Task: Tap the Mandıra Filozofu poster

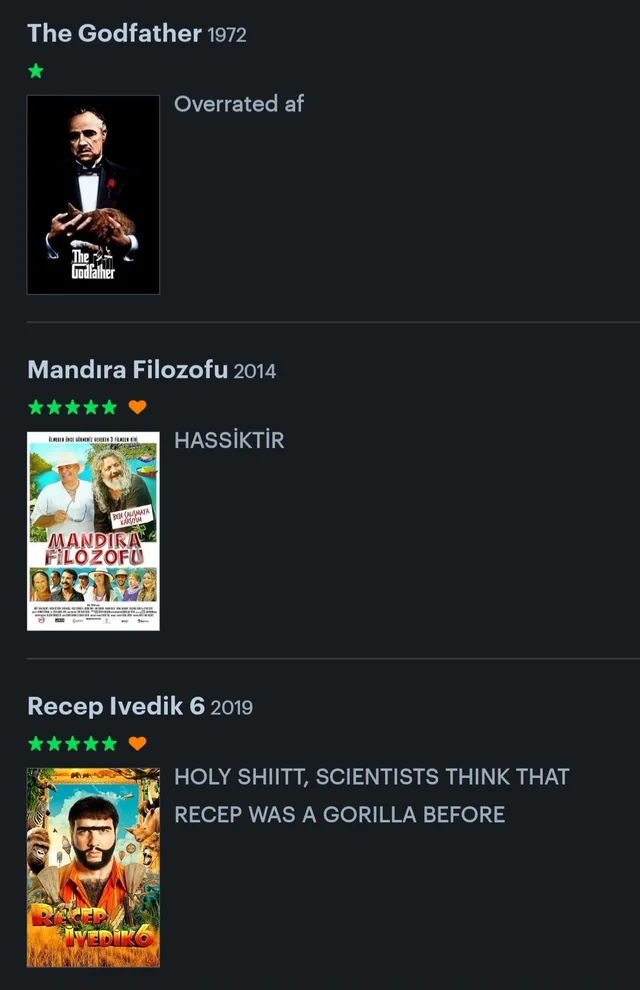Action: 93,531
